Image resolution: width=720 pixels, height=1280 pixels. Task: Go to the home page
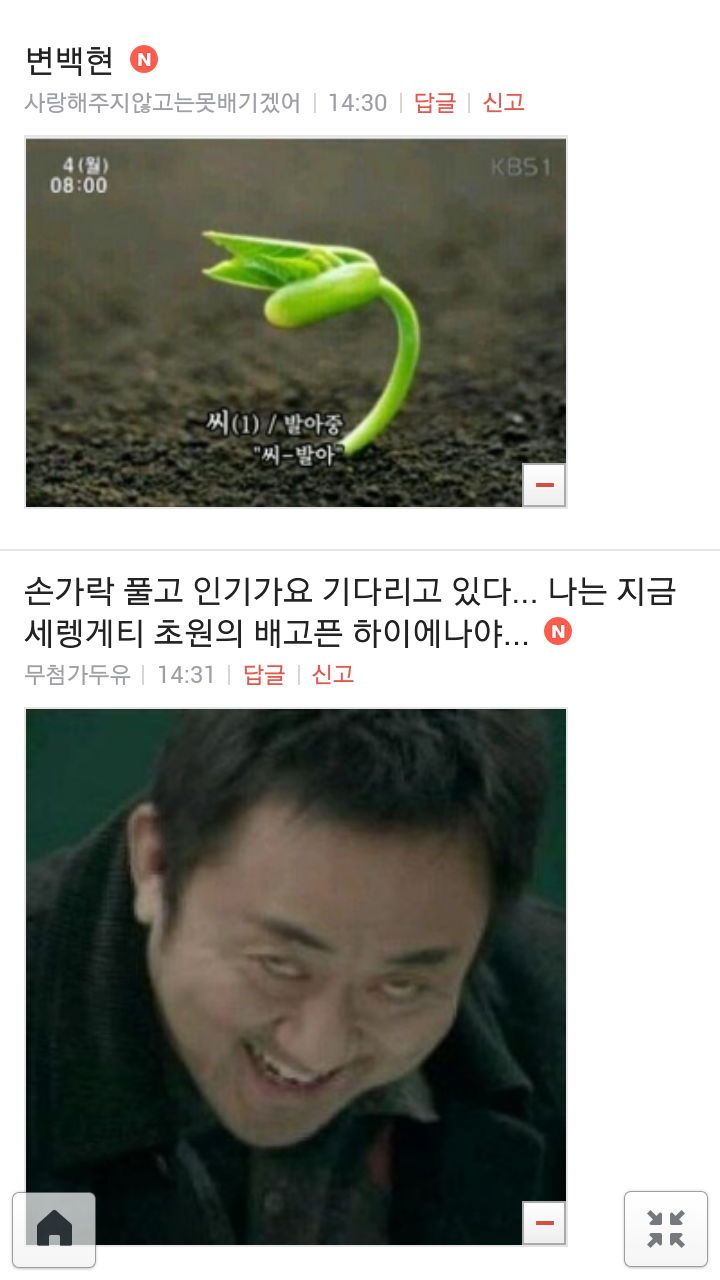click(x=54, y=1229)
